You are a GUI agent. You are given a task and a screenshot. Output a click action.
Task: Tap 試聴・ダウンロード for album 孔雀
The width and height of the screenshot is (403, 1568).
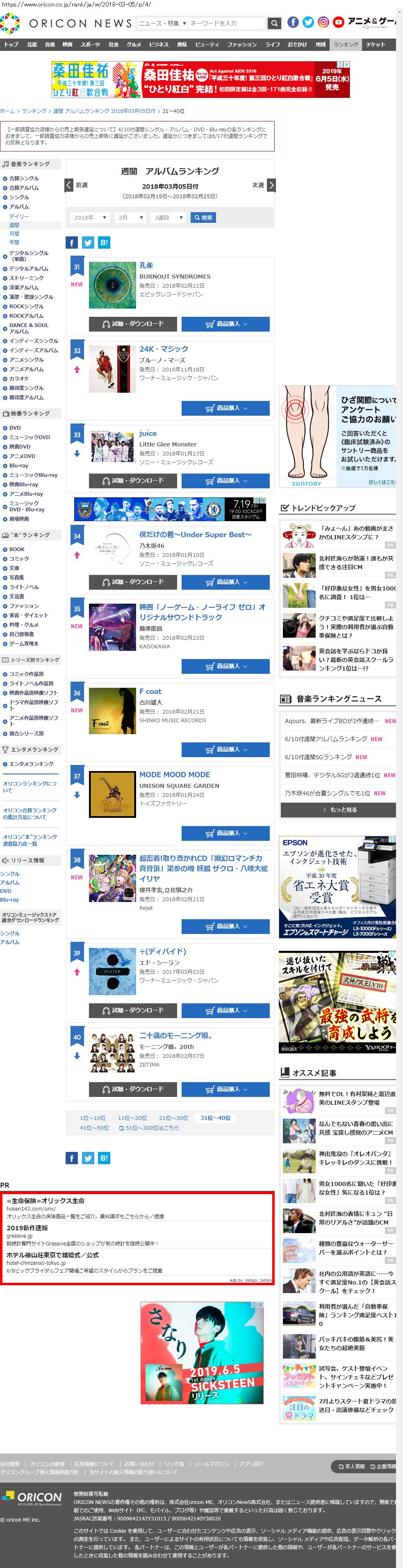[132, 324]
